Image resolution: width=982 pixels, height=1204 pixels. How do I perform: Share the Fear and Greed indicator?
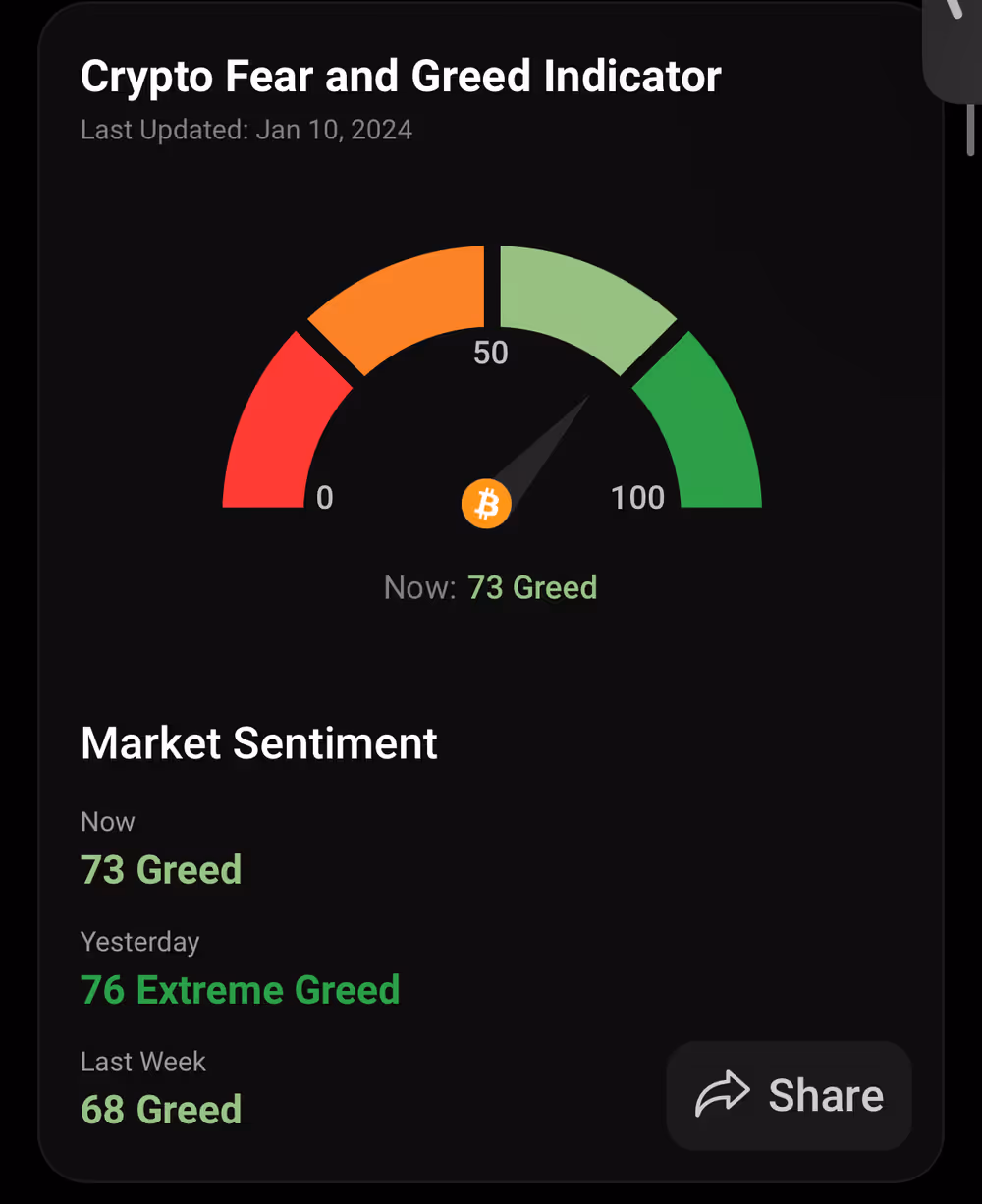[790, 1095]
